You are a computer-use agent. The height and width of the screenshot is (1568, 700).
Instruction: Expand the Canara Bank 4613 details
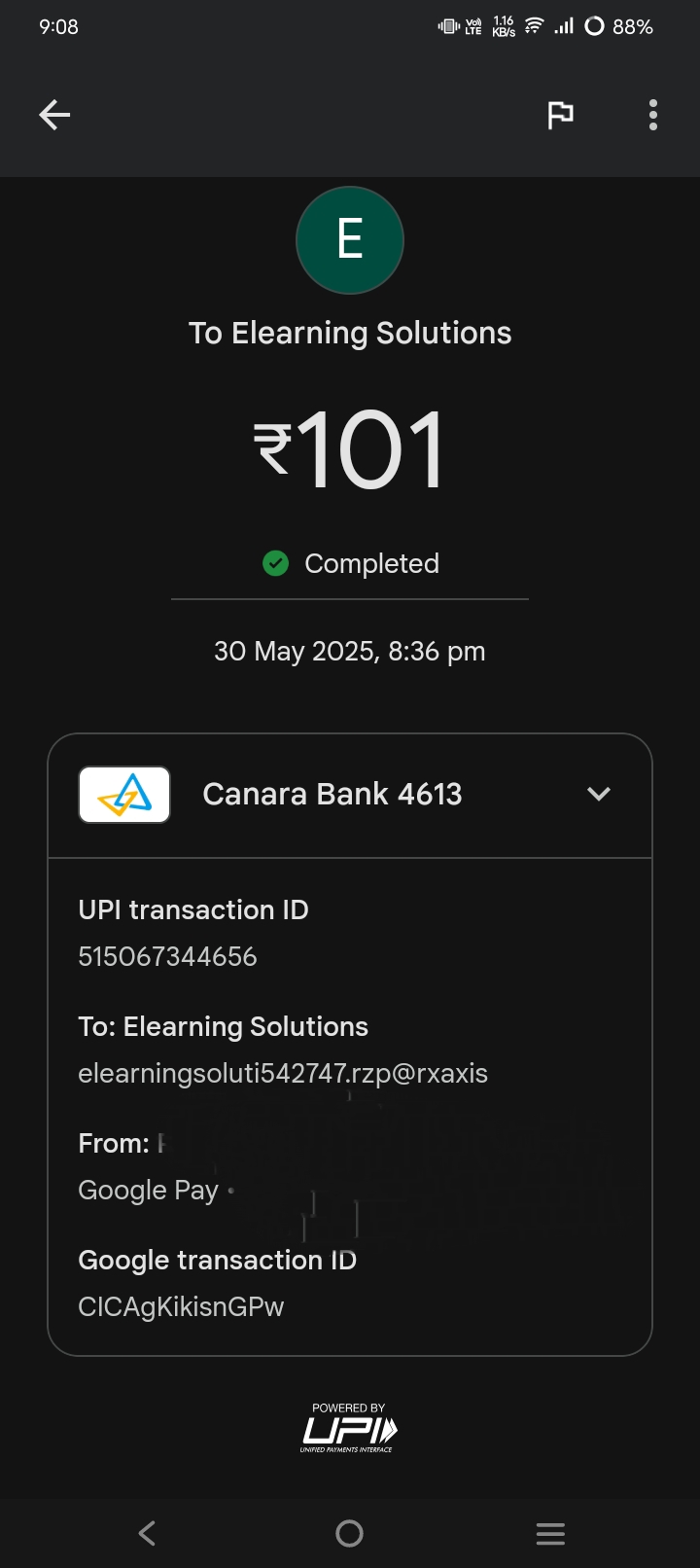pos(599,794)
